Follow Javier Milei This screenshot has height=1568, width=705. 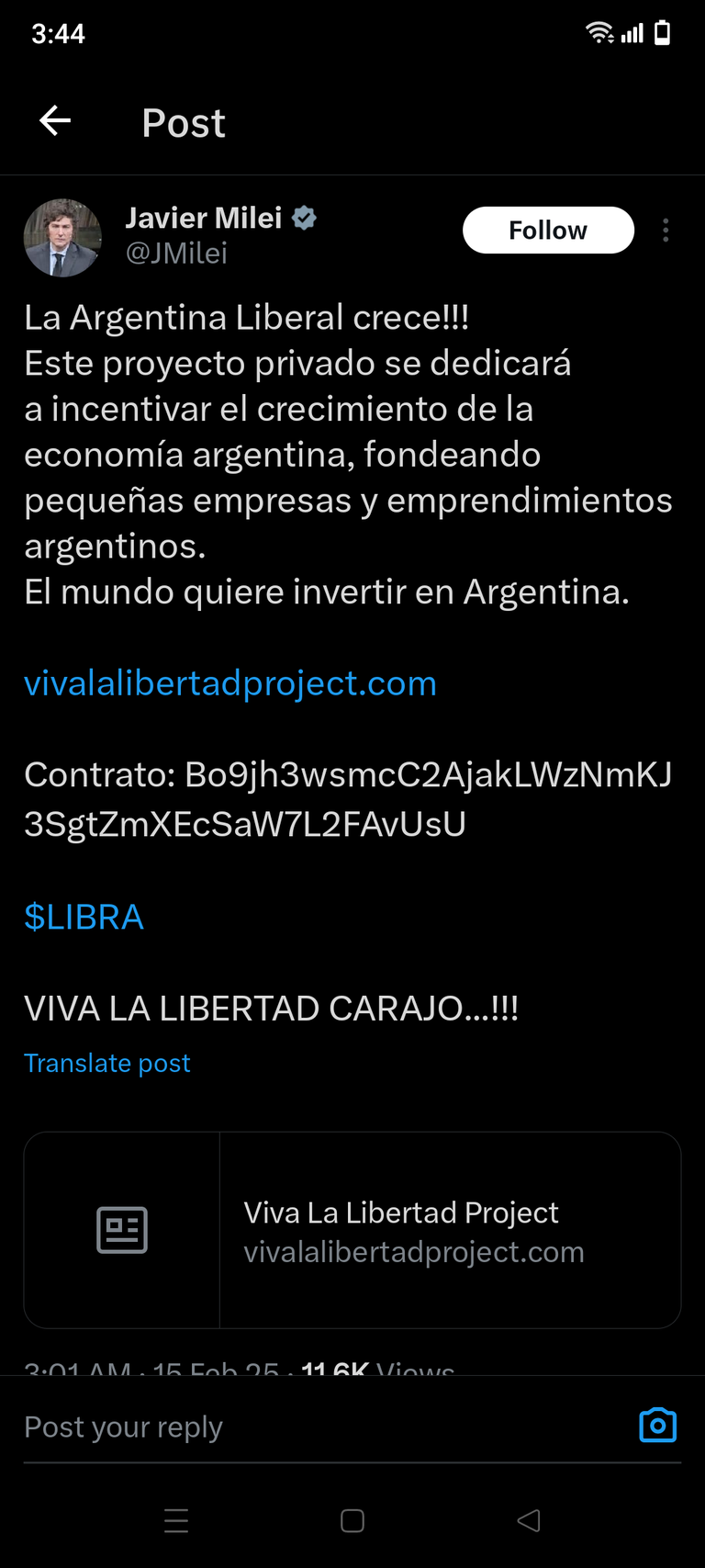click(x=548, y=230)
